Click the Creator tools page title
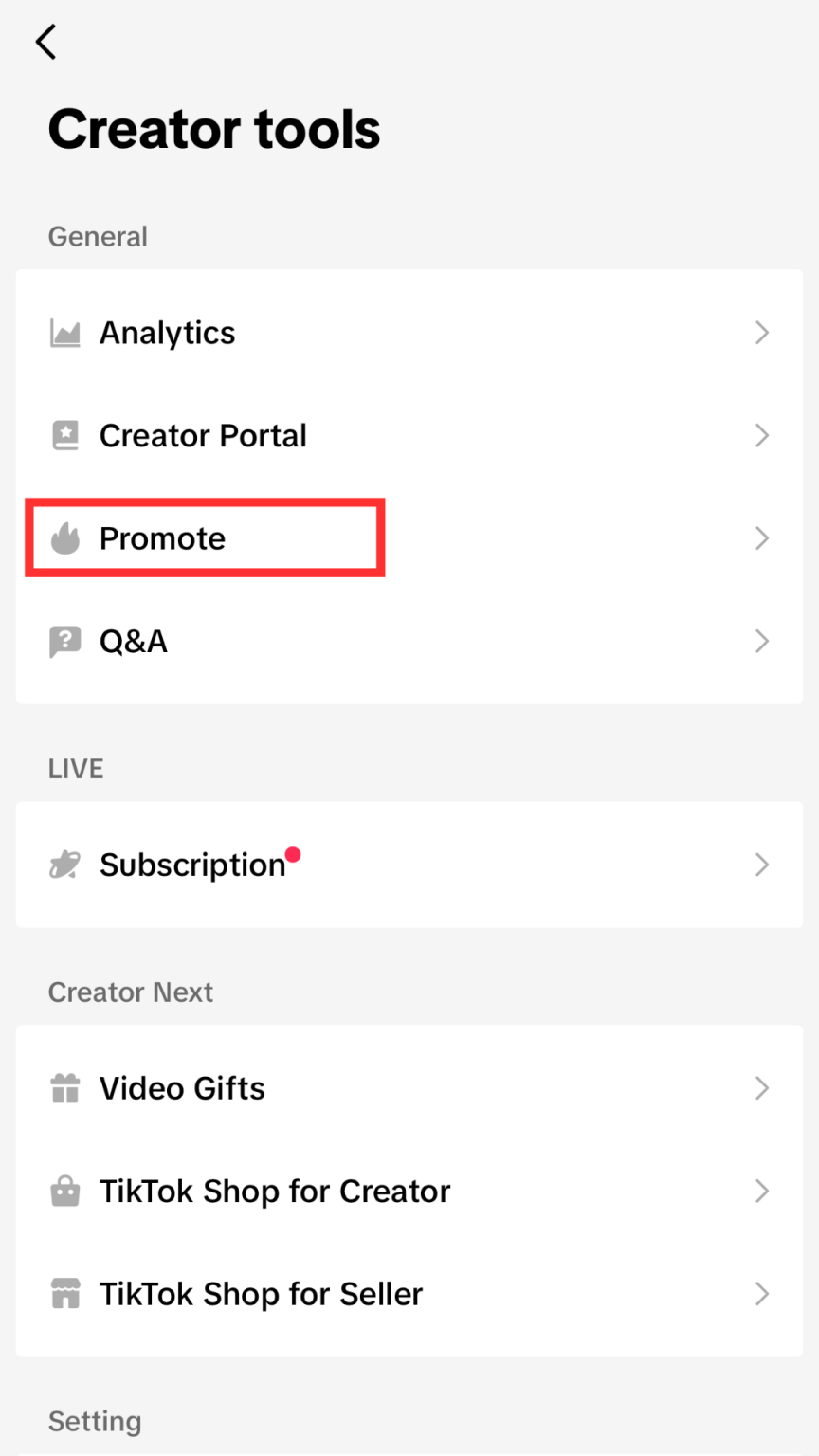819x1456 pixels. pyautogui.click(x=213, y=129)
